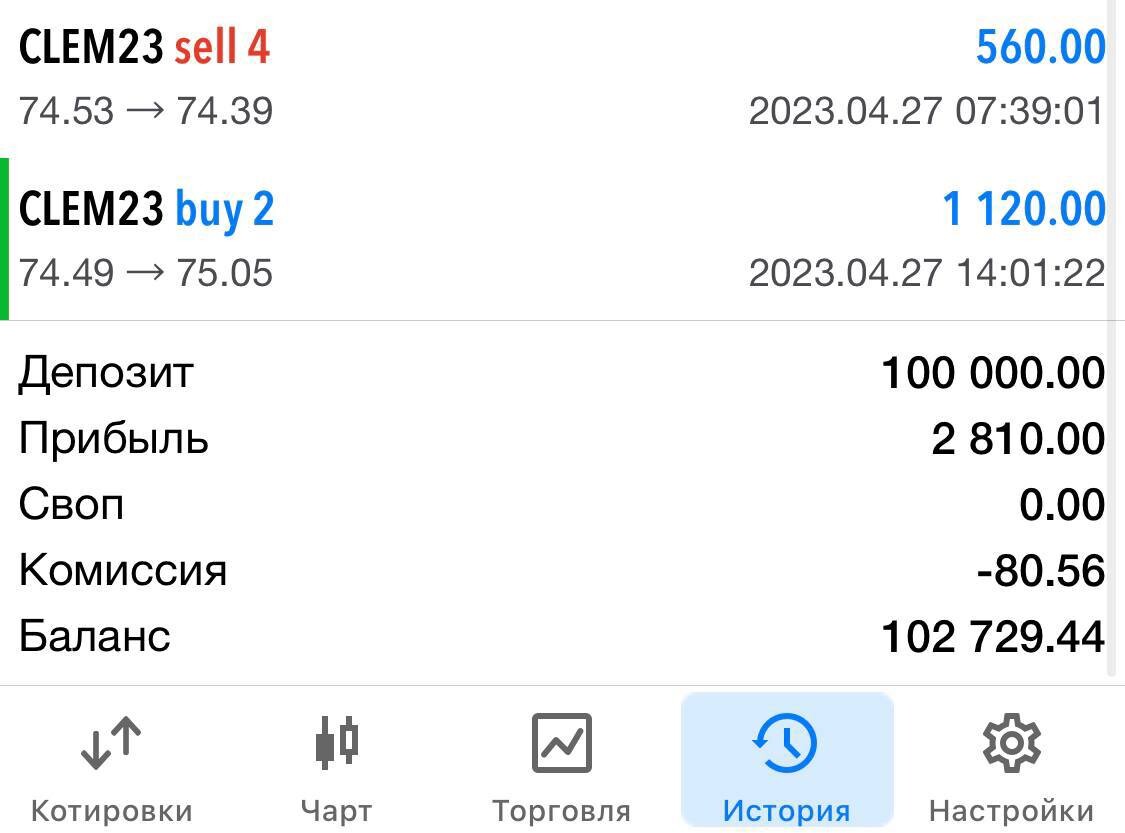The height and width of the screenshot is (833, 1125).
Task: Select the История tab
Action: [786, 764]
